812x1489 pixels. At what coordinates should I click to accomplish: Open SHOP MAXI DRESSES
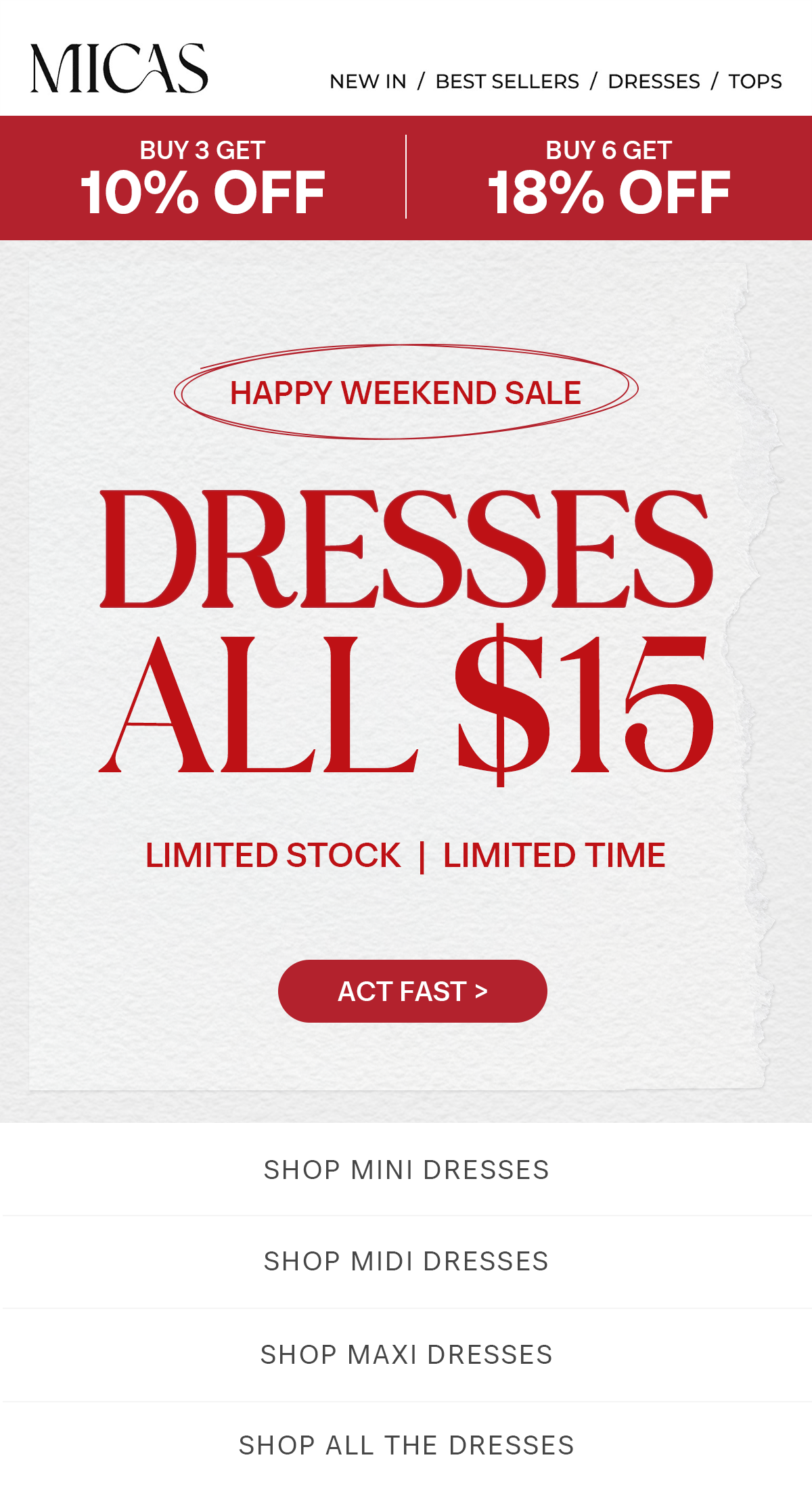pyautogui.click(x=406, y=1354)
